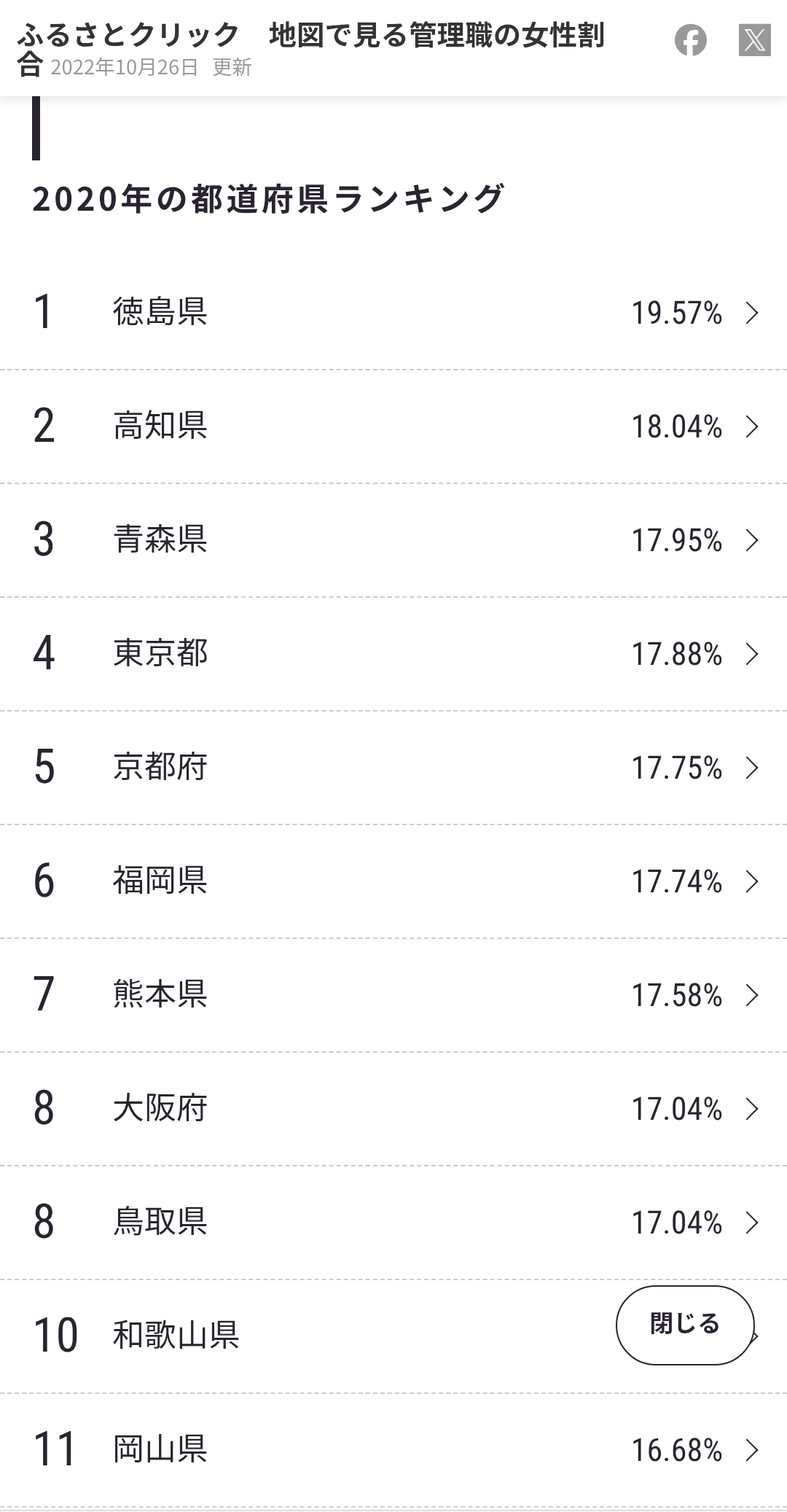Share the page on Facebook
The height and width of the screenshot is (1512, 787).
tap(690, 40)
